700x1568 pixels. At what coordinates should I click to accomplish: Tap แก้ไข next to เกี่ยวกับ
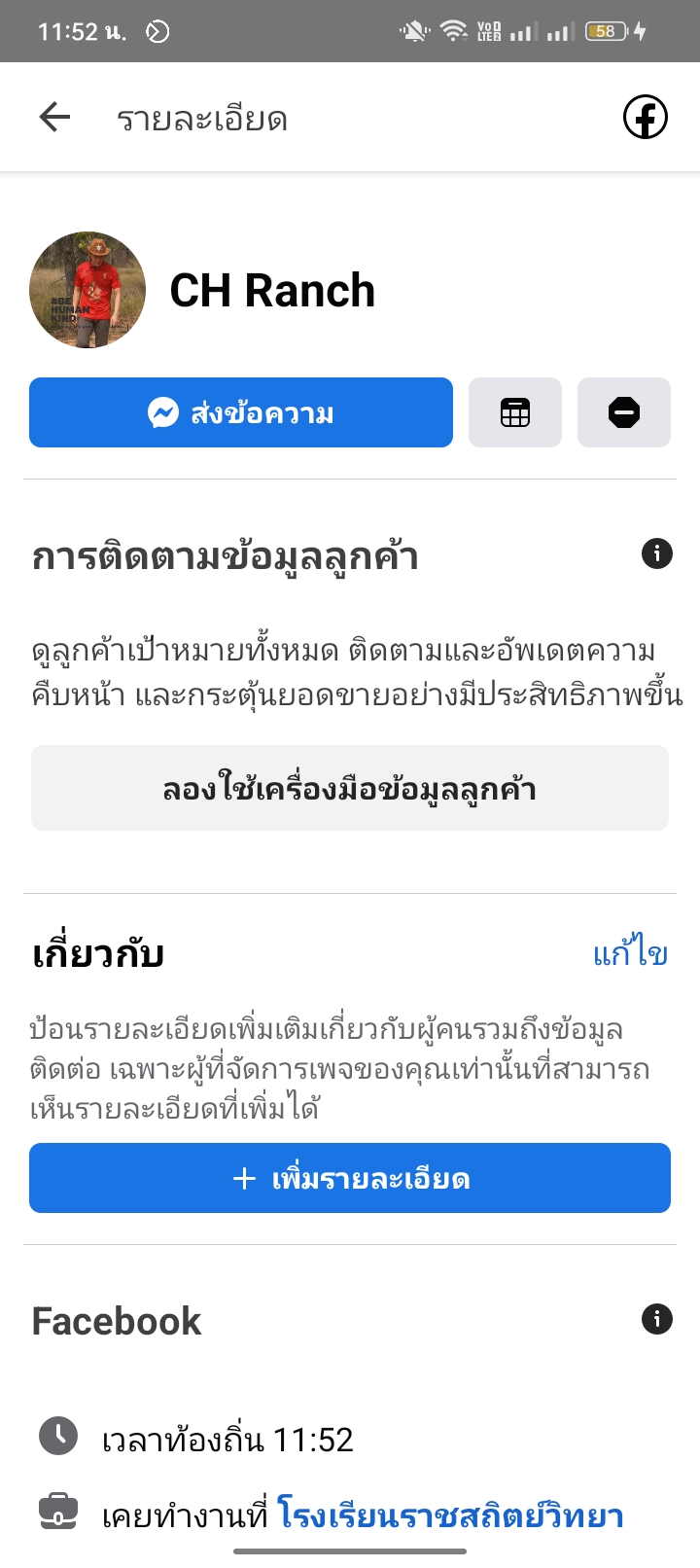coord(630,954)
